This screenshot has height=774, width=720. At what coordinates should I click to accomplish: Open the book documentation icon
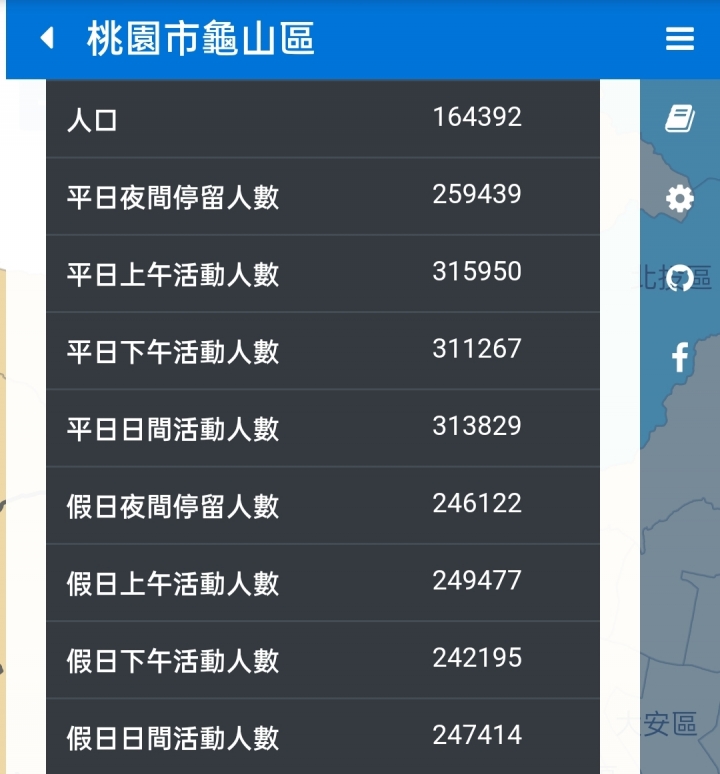click(x=680, y=118)
